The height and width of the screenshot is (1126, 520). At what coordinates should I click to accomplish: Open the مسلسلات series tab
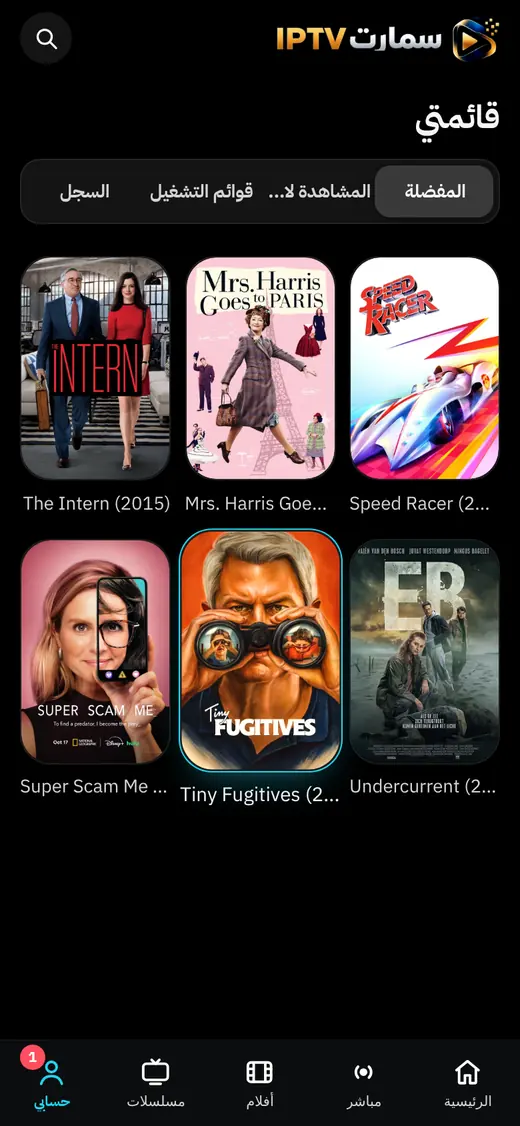click(x=156, y=1083)
